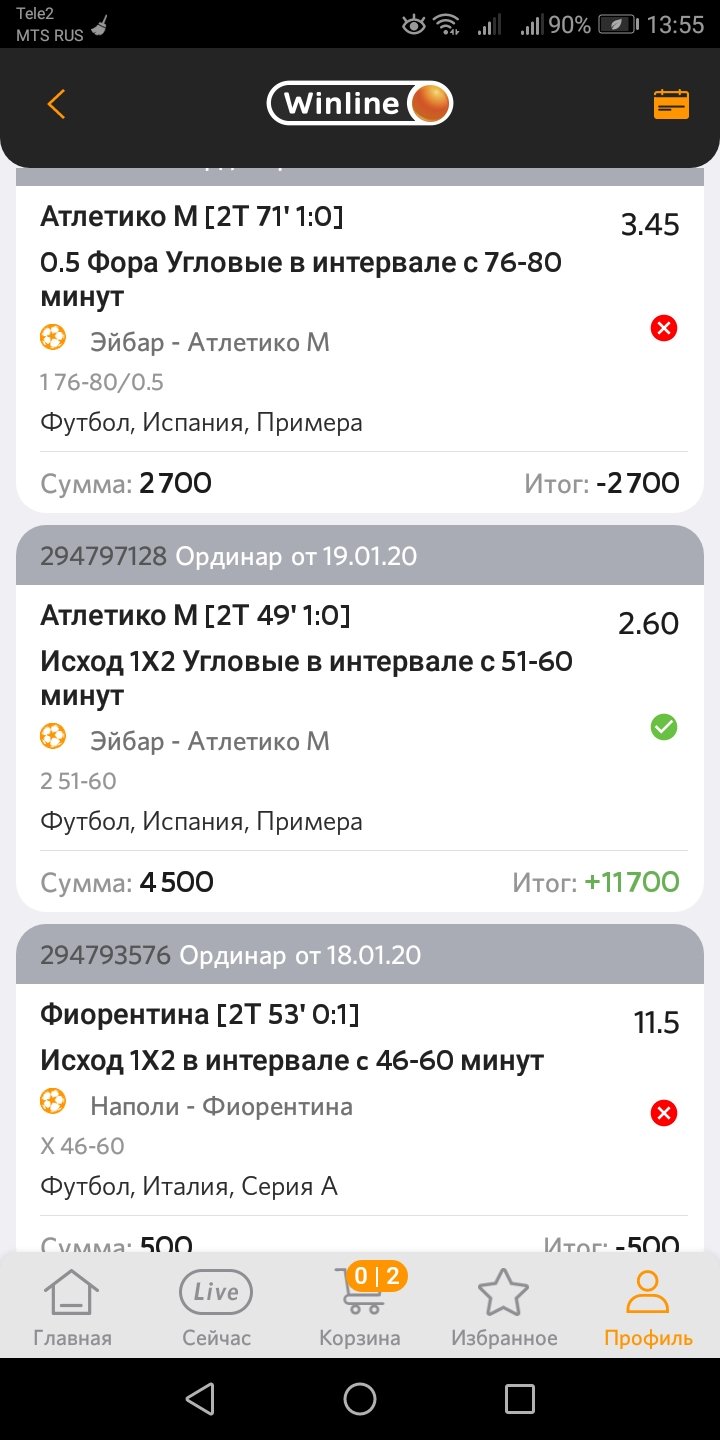This screenshot has width=720, height=1440.
Task: Tap the system home button
Action: [360, 1399]
